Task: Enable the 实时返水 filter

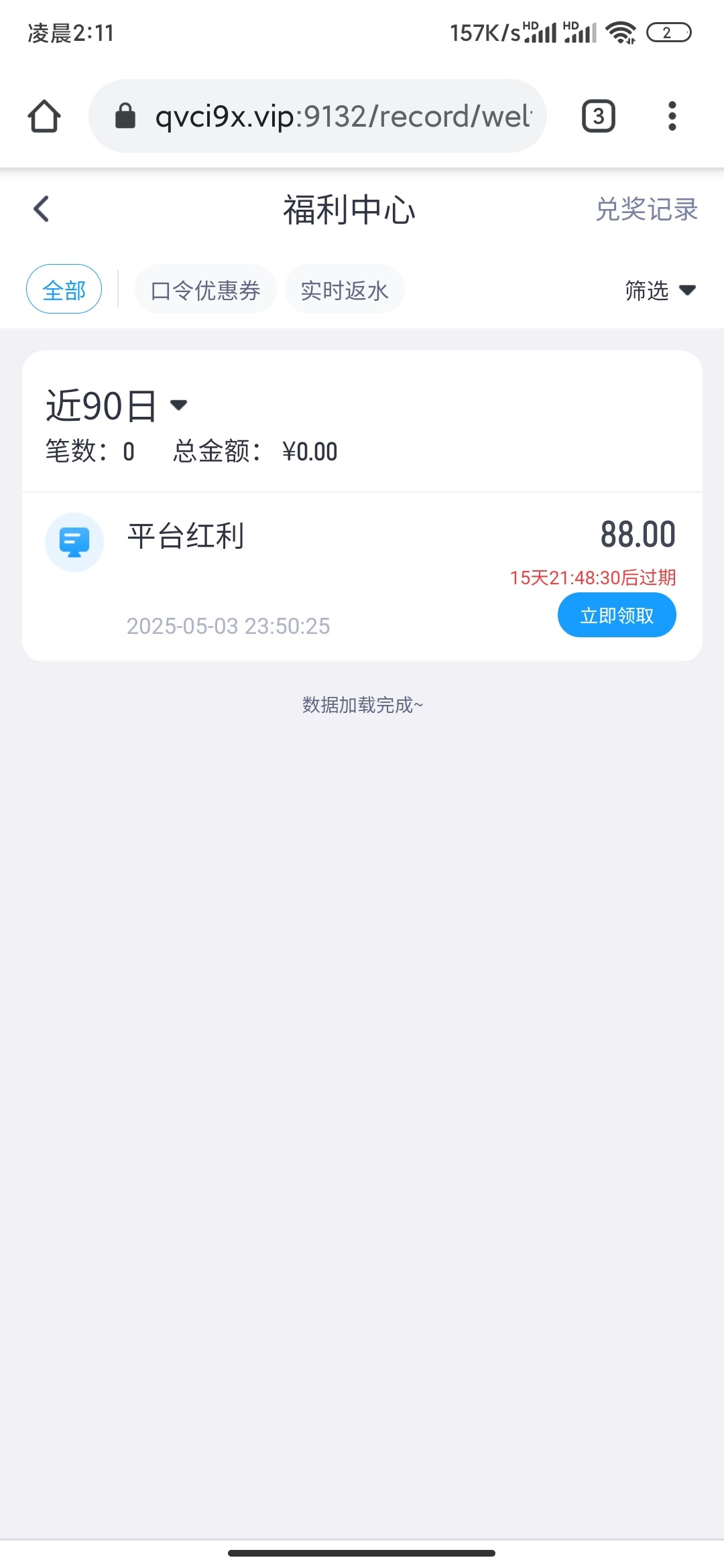Action: 344,288
